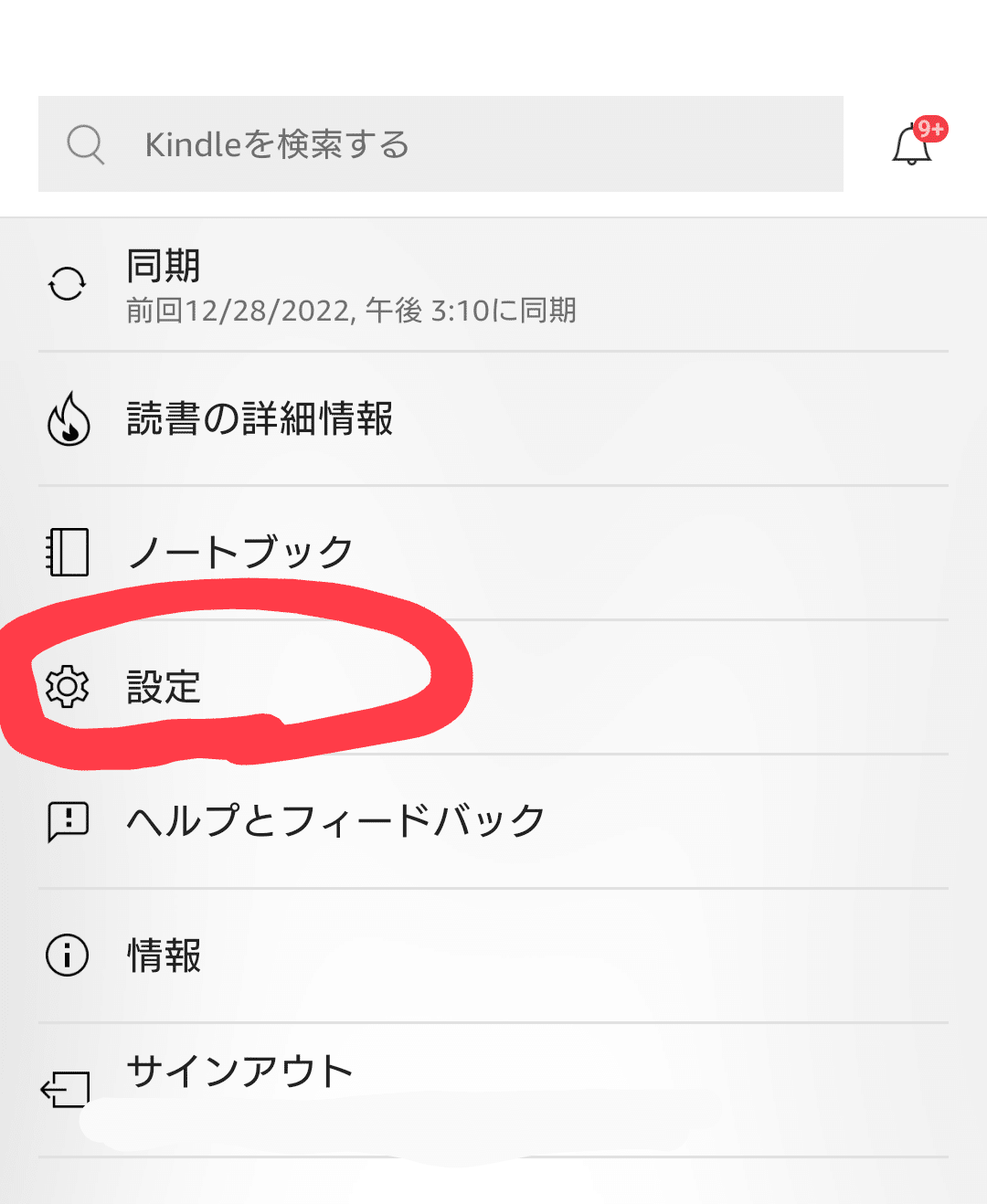This screenshot has height=1204, width=987.
Task: Open 読書の詳細情報 reading insights
Action: coord(260,418)
